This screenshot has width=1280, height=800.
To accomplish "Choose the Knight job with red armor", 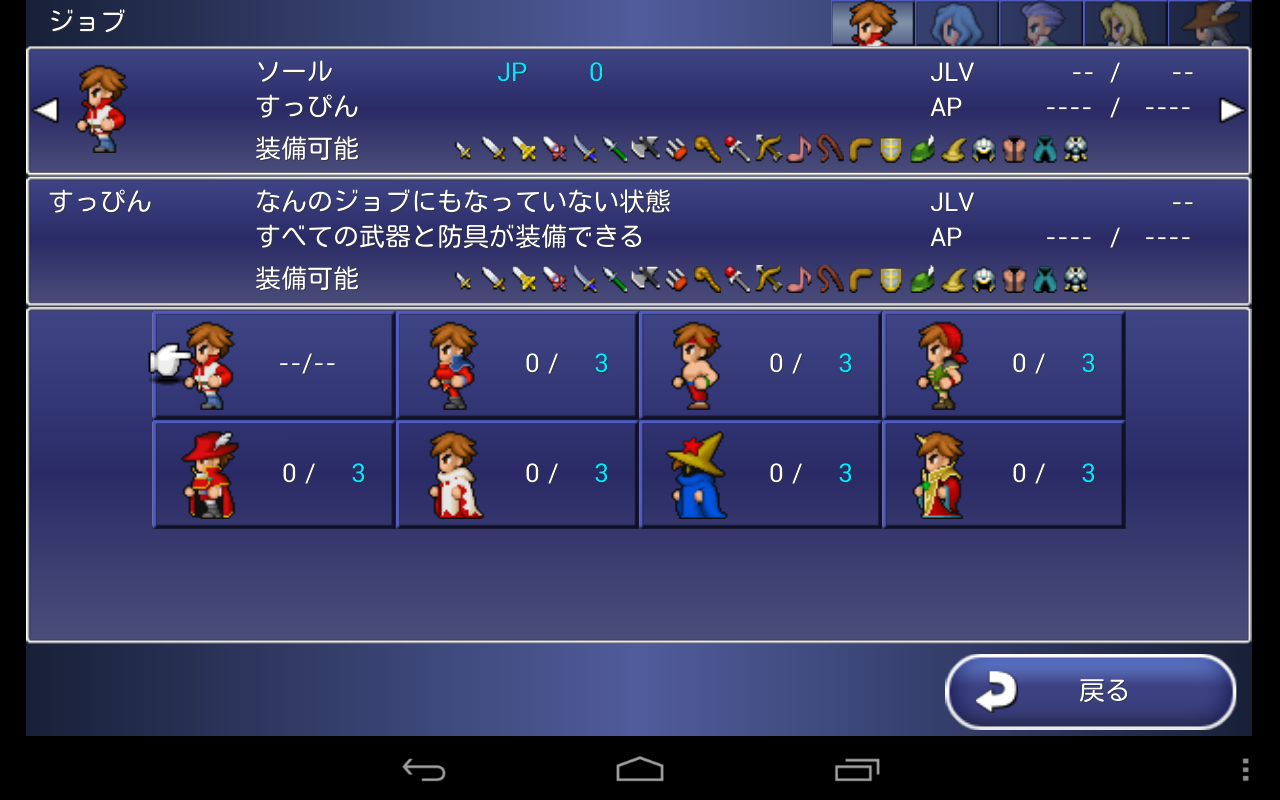I will tap(517, 365).
